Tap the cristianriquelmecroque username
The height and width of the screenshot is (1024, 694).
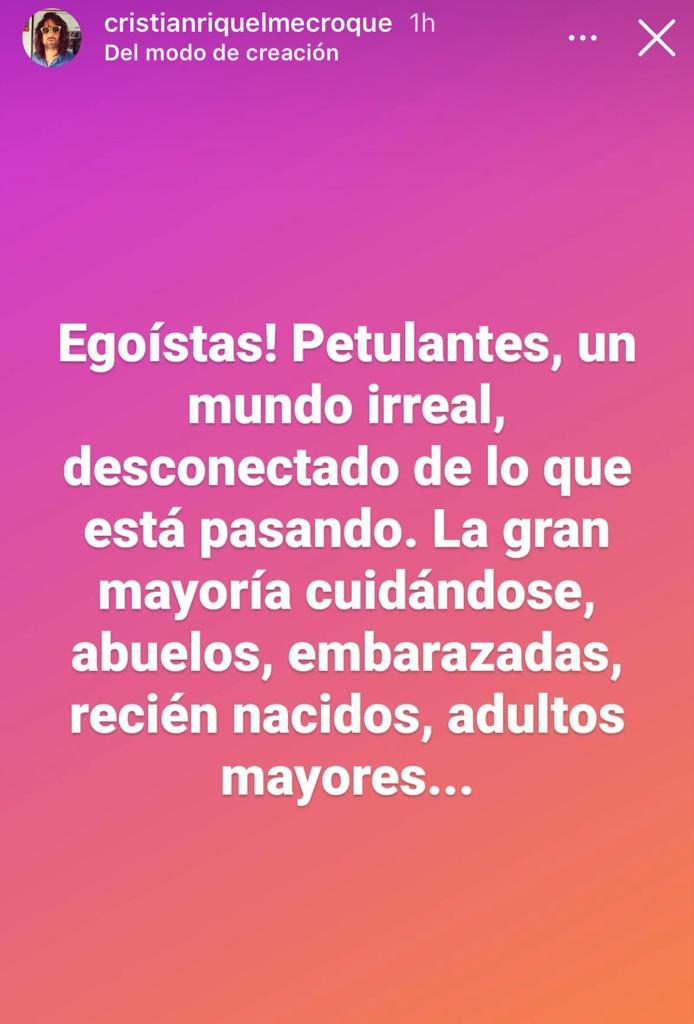248,24
